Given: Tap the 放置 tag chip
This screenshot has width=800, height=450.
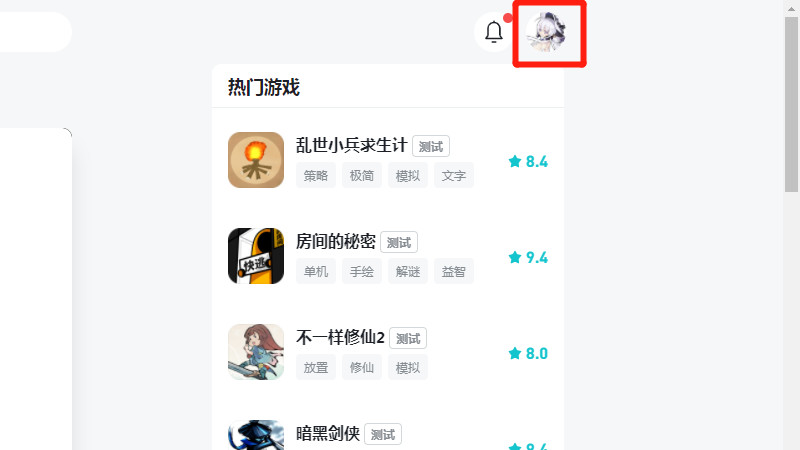Looking at the screenshot, I should 316,367.
